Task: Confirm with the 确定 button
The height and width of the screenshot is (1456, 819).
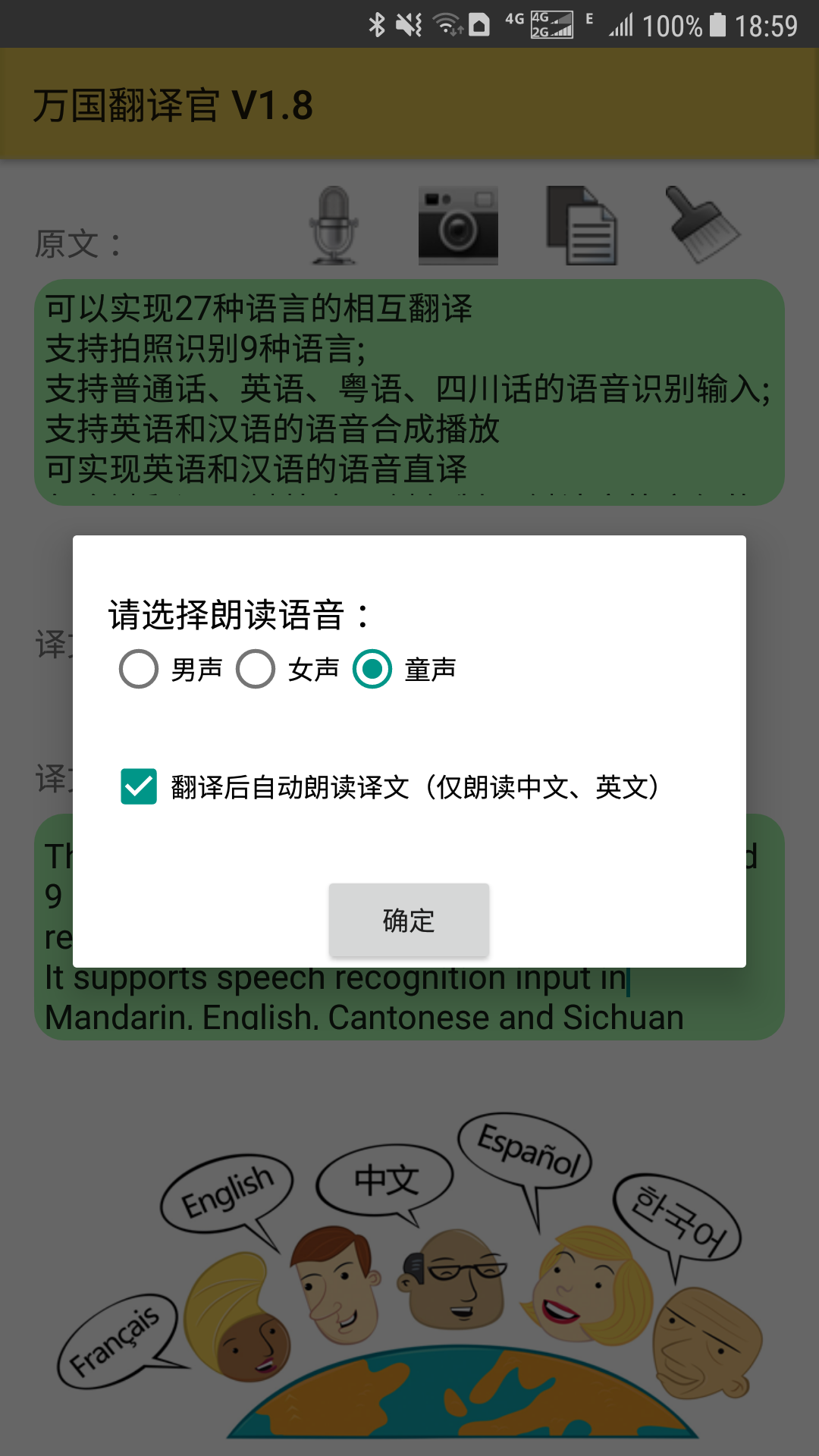Action: (x=409, y=921)
